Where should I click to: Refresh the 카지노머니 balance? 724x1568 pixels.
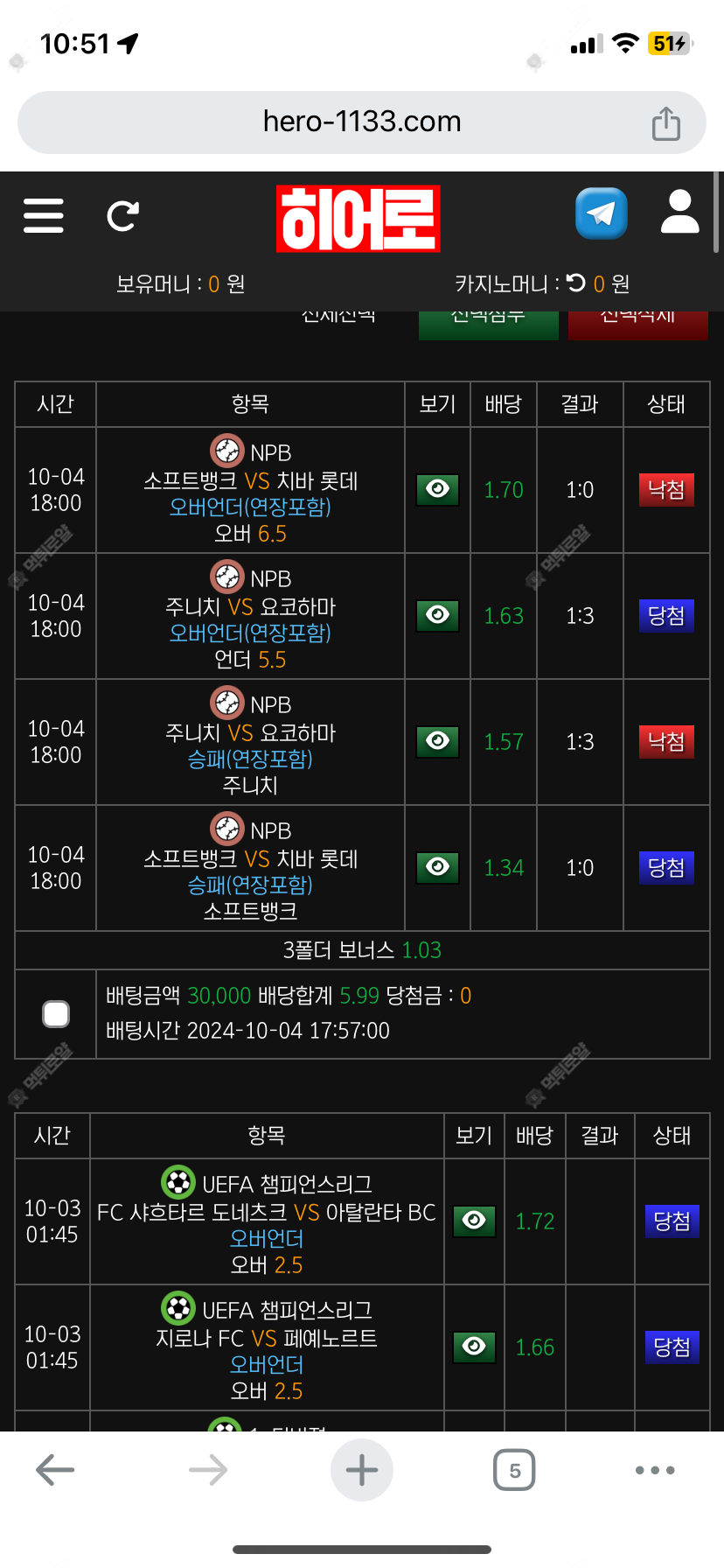pos(576,283)
